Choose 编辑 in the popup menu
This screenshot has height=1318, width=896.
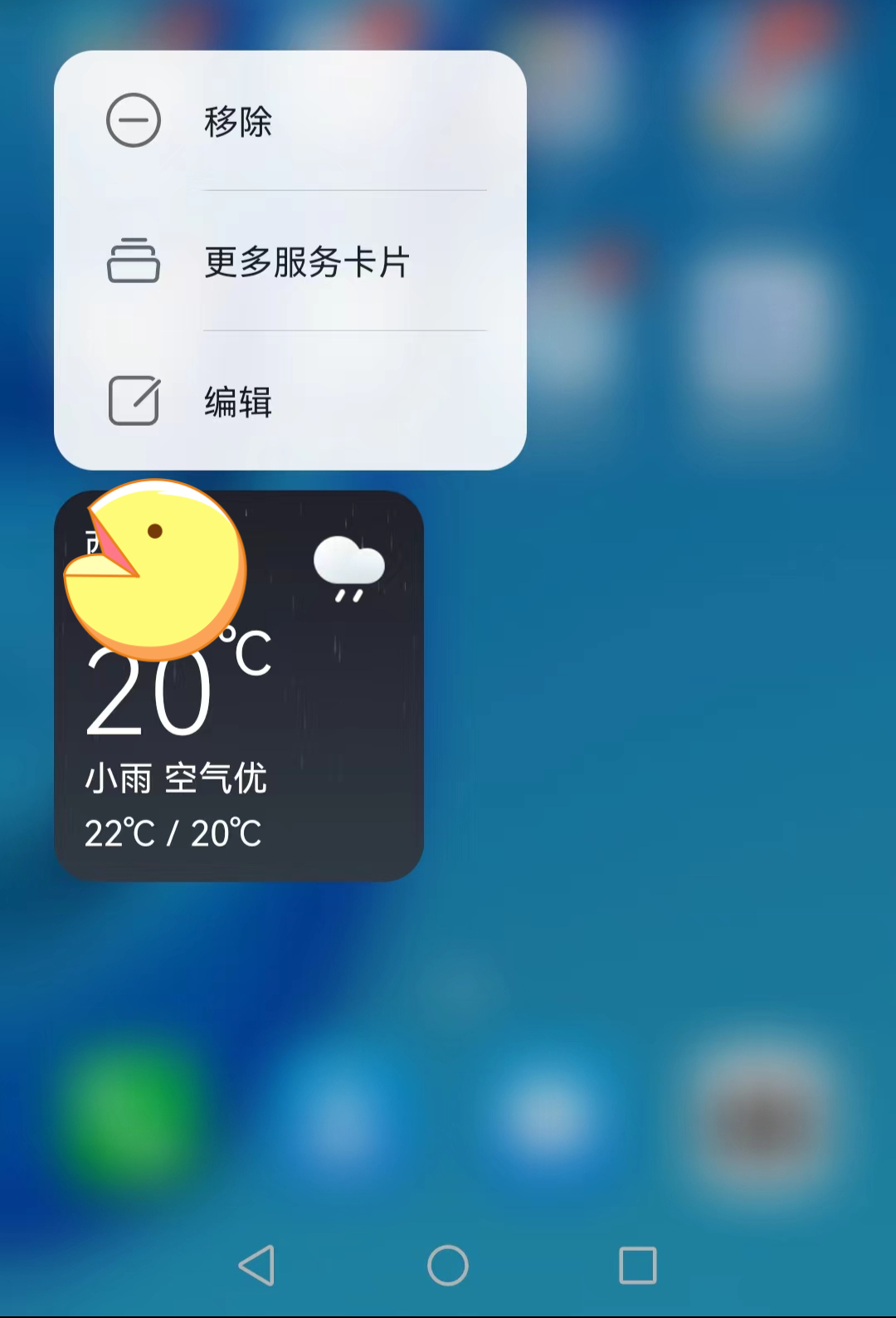pos(236,401)
